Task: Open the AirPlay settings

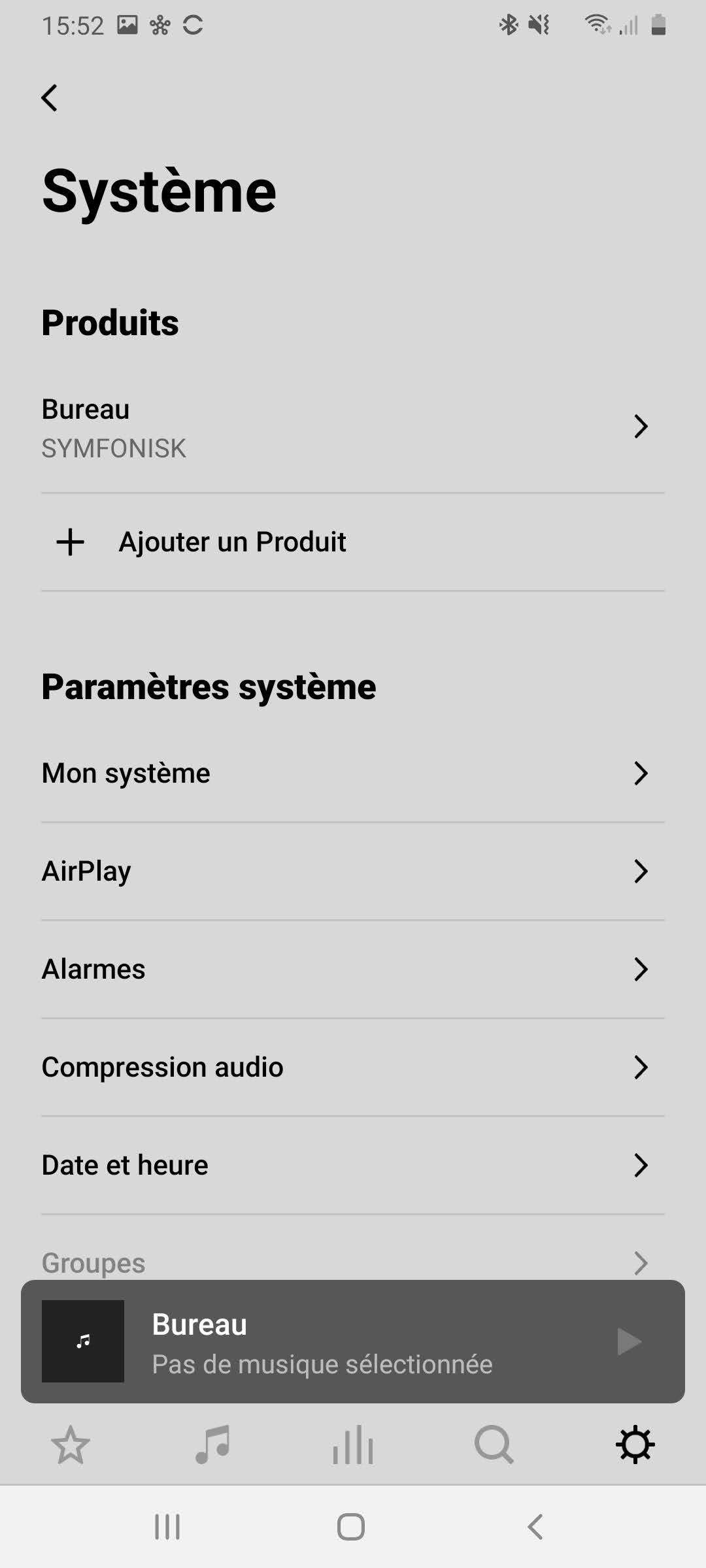Action: coord(353,871)
